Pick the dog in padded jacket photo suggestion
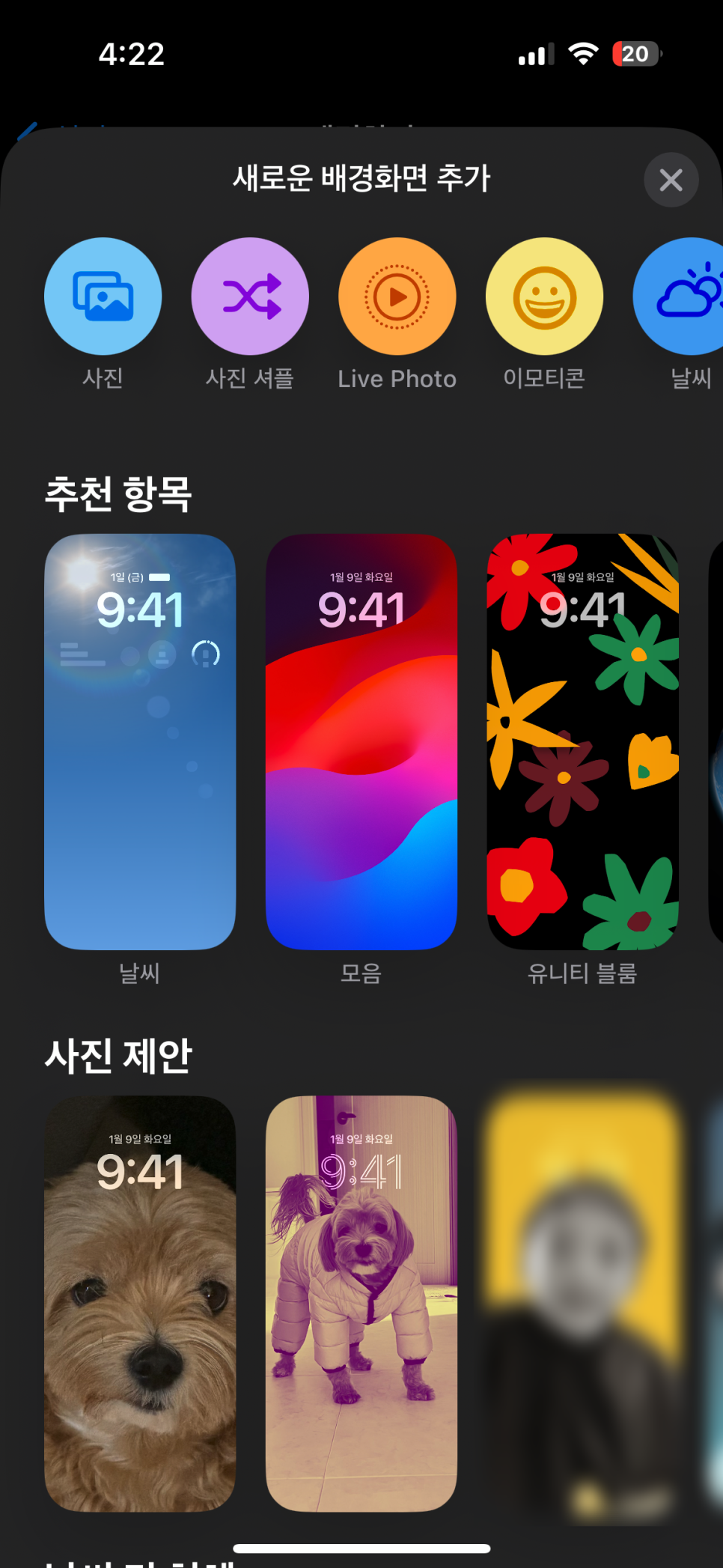 click(361, 1304)
